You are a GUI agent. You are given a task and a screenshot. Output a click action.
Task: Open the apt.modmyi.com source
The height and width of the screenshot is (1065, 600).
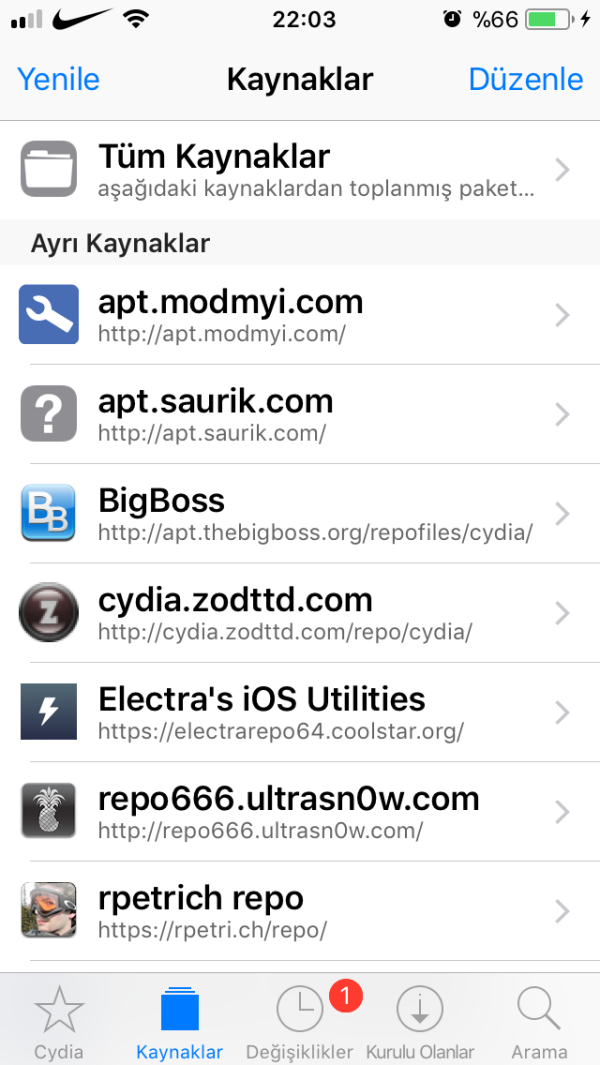(300, 315)
